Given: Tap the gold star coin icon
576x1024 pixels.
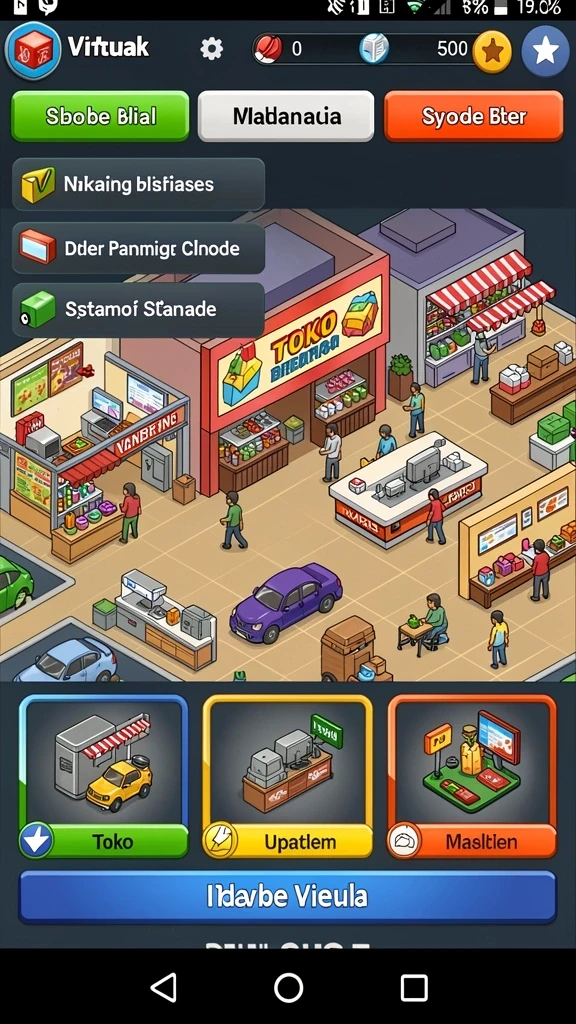Looking at the screenshot, I should pyautogui.click(x=492, y=51).
